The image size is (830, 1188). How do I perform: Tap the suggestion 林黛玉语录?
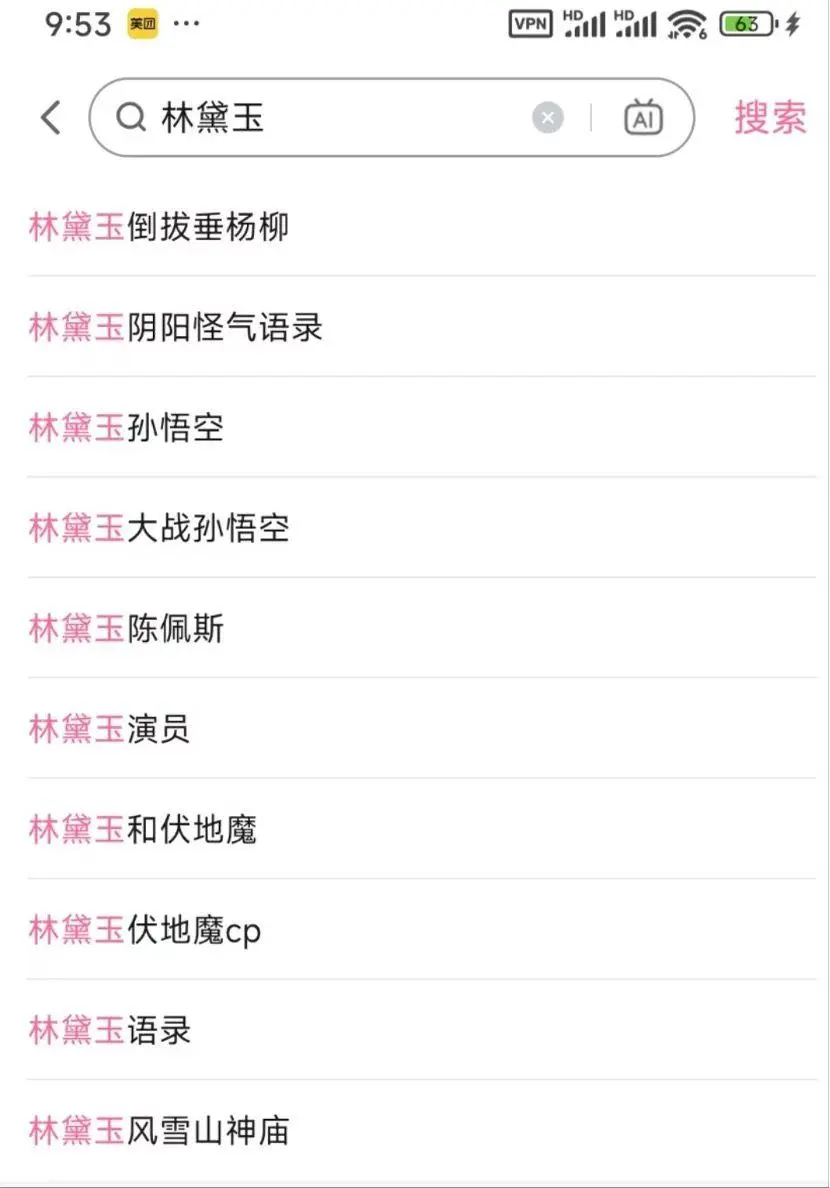pyautogui.click(x=110, y=1030)
